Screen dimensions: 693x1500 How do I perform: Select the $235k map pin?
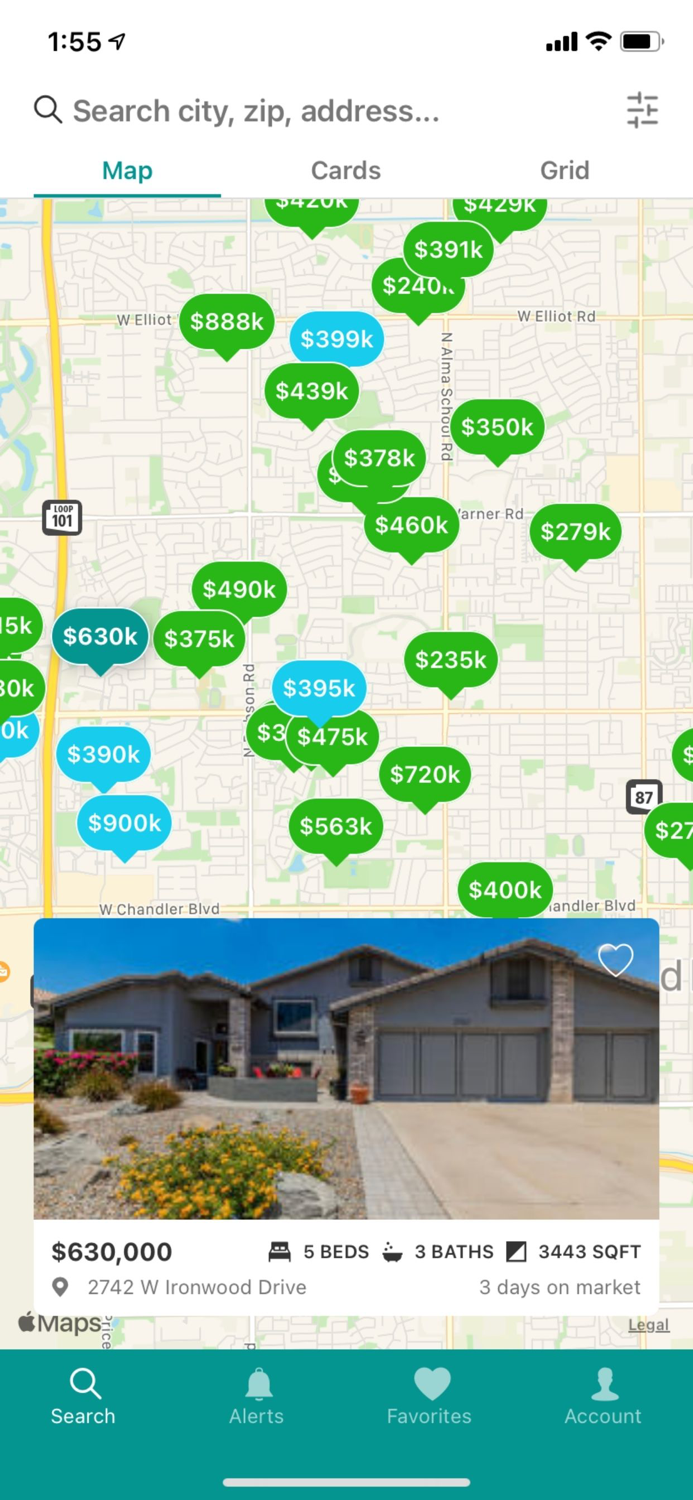(451, 661)
